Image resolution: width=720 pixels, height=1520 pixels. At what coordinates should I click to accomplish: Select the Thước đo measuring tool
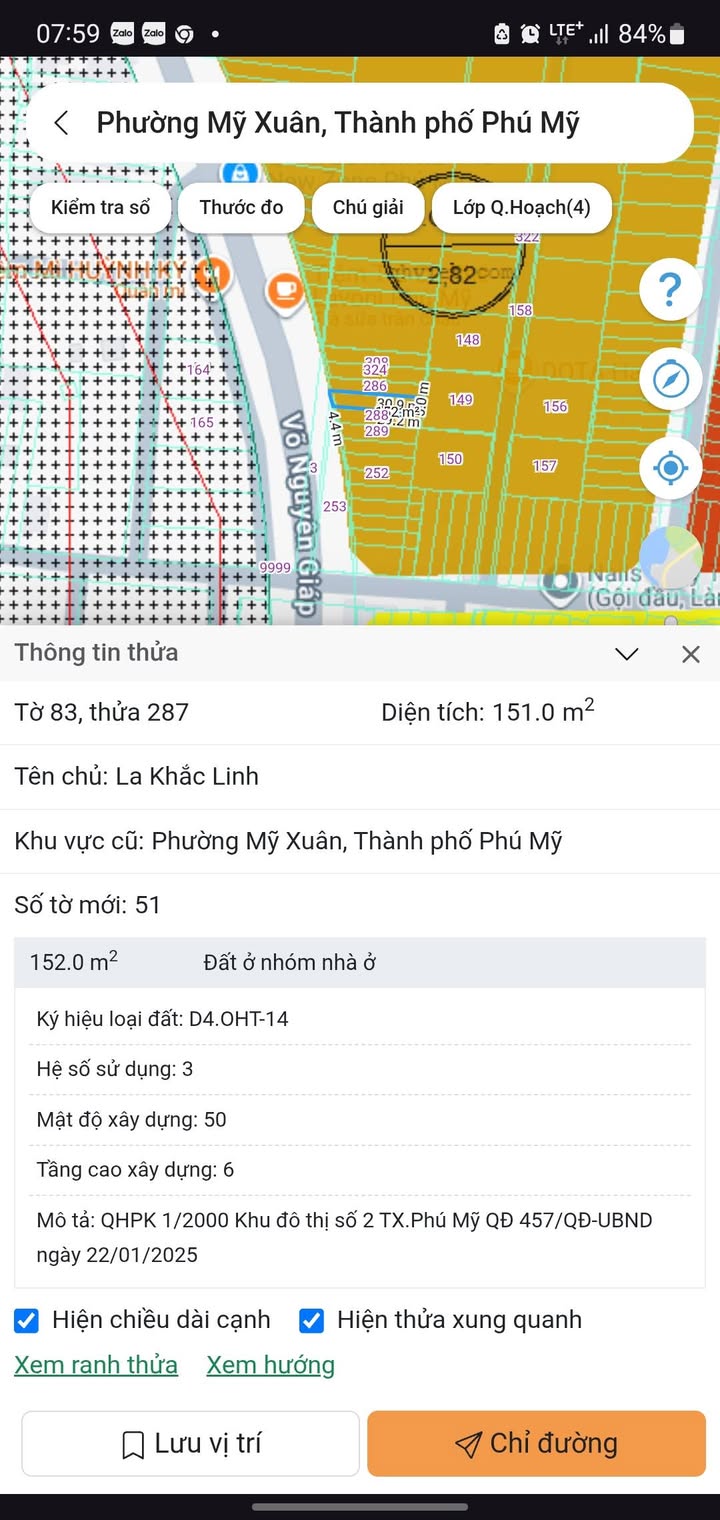(x=241, y=208)
